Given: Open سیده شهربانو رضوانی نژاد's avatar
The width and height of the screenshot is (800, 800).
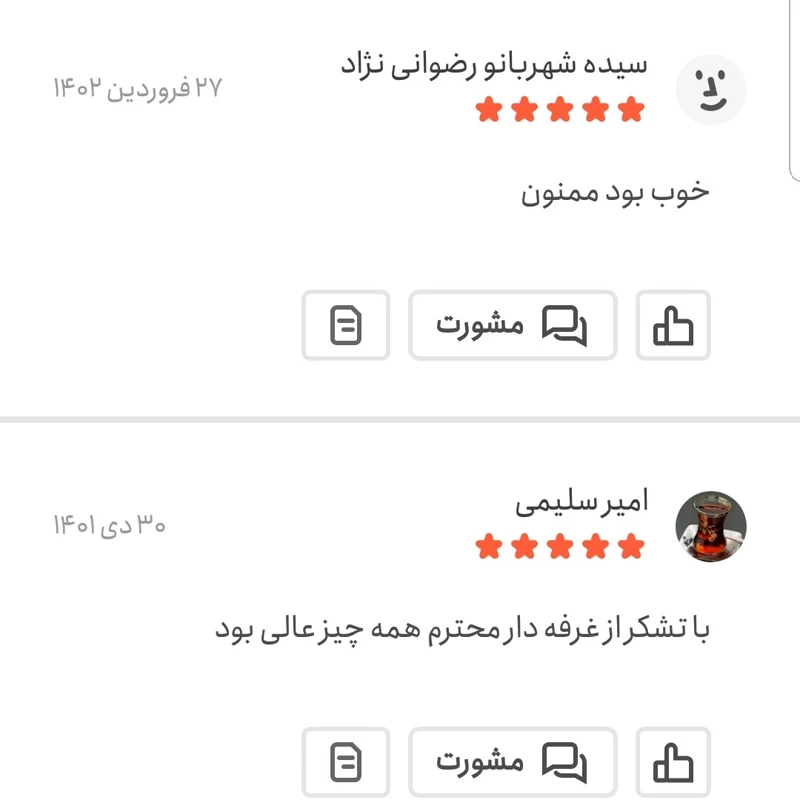Looking at the screenshot, I should (711, 89).
